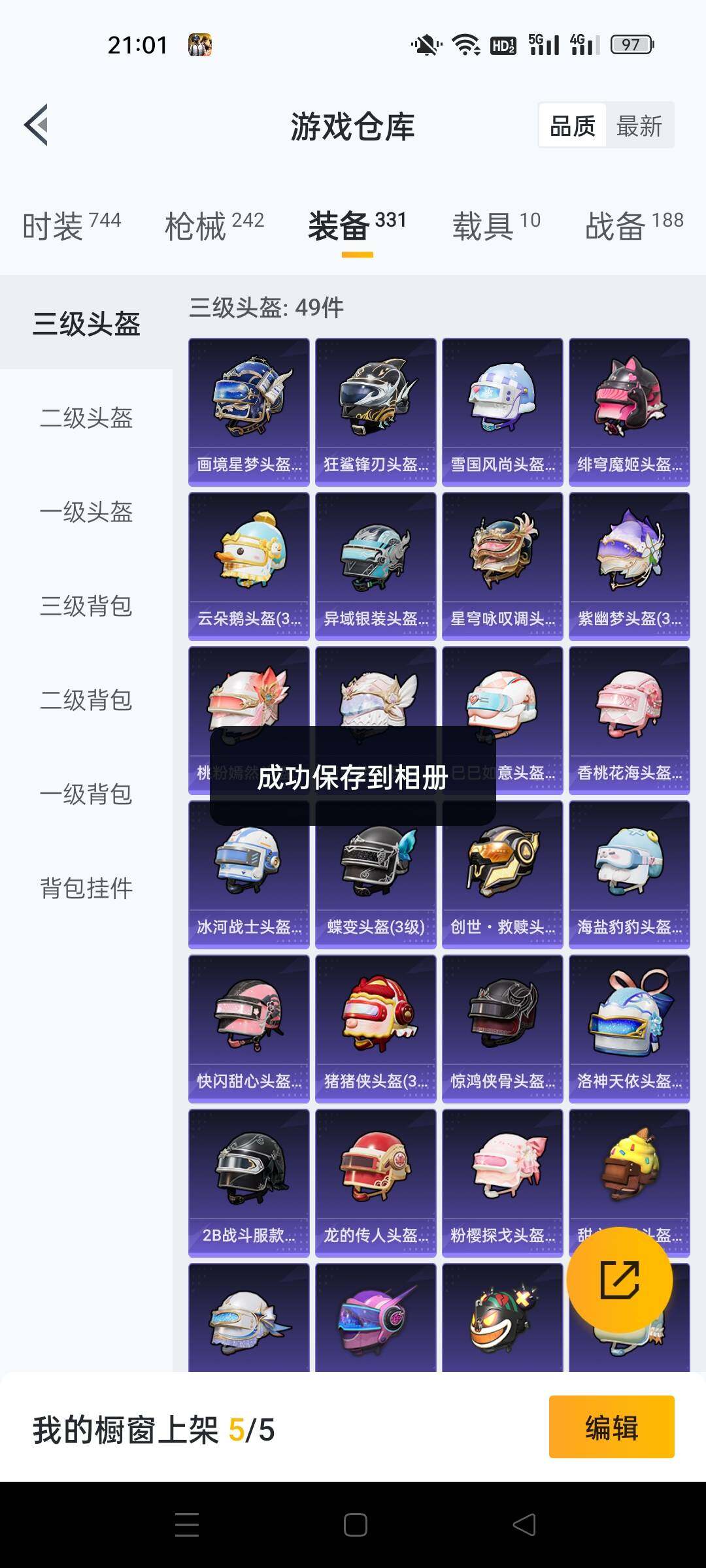Tap the system home button
Image resolution: width=706 pixels, height=1568 pixels.
pyautogui.click(x=355, y=1525)
